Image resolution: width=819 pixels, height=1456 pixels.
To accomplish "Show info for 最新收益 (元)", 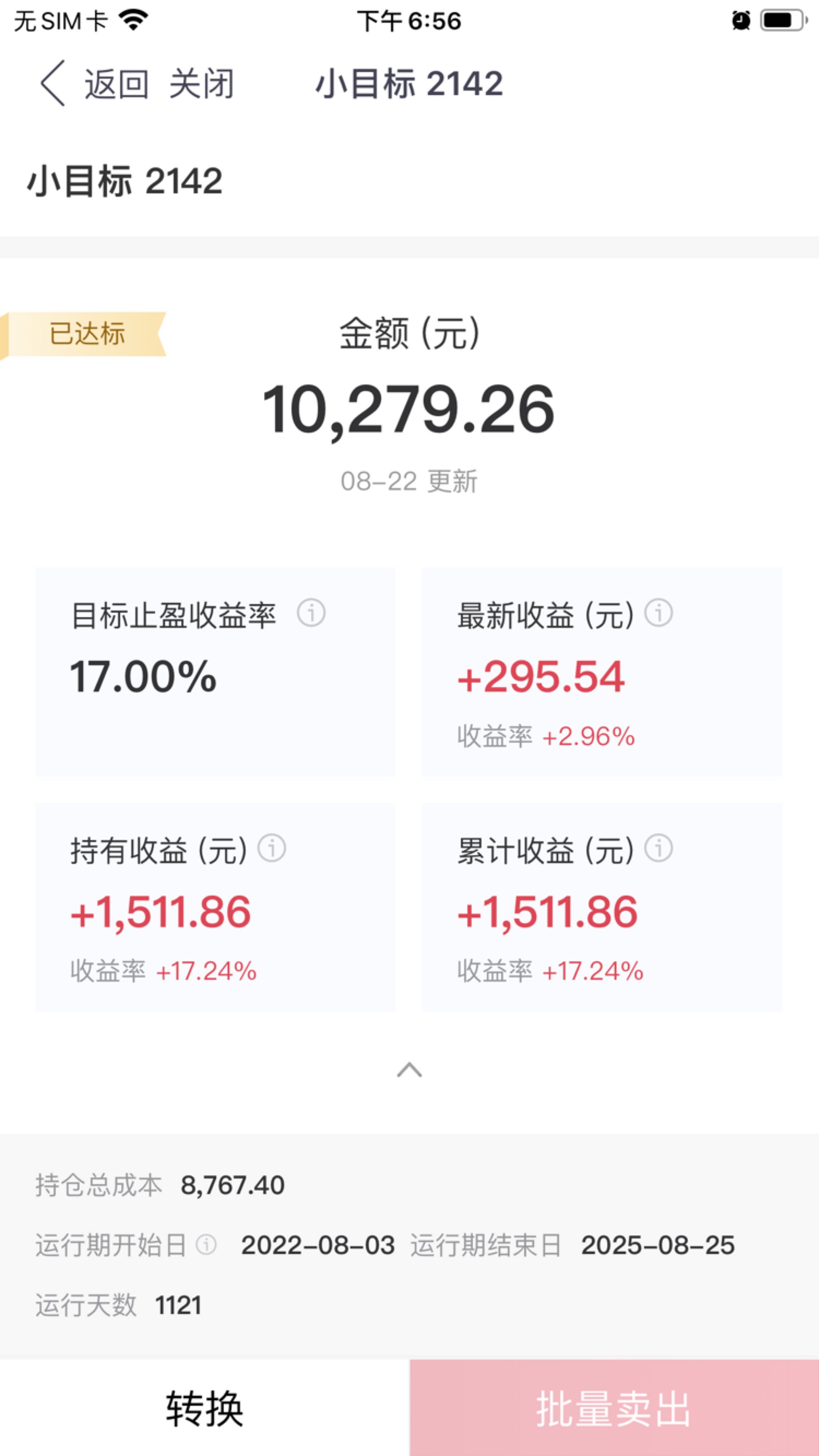I will (658, 613).
